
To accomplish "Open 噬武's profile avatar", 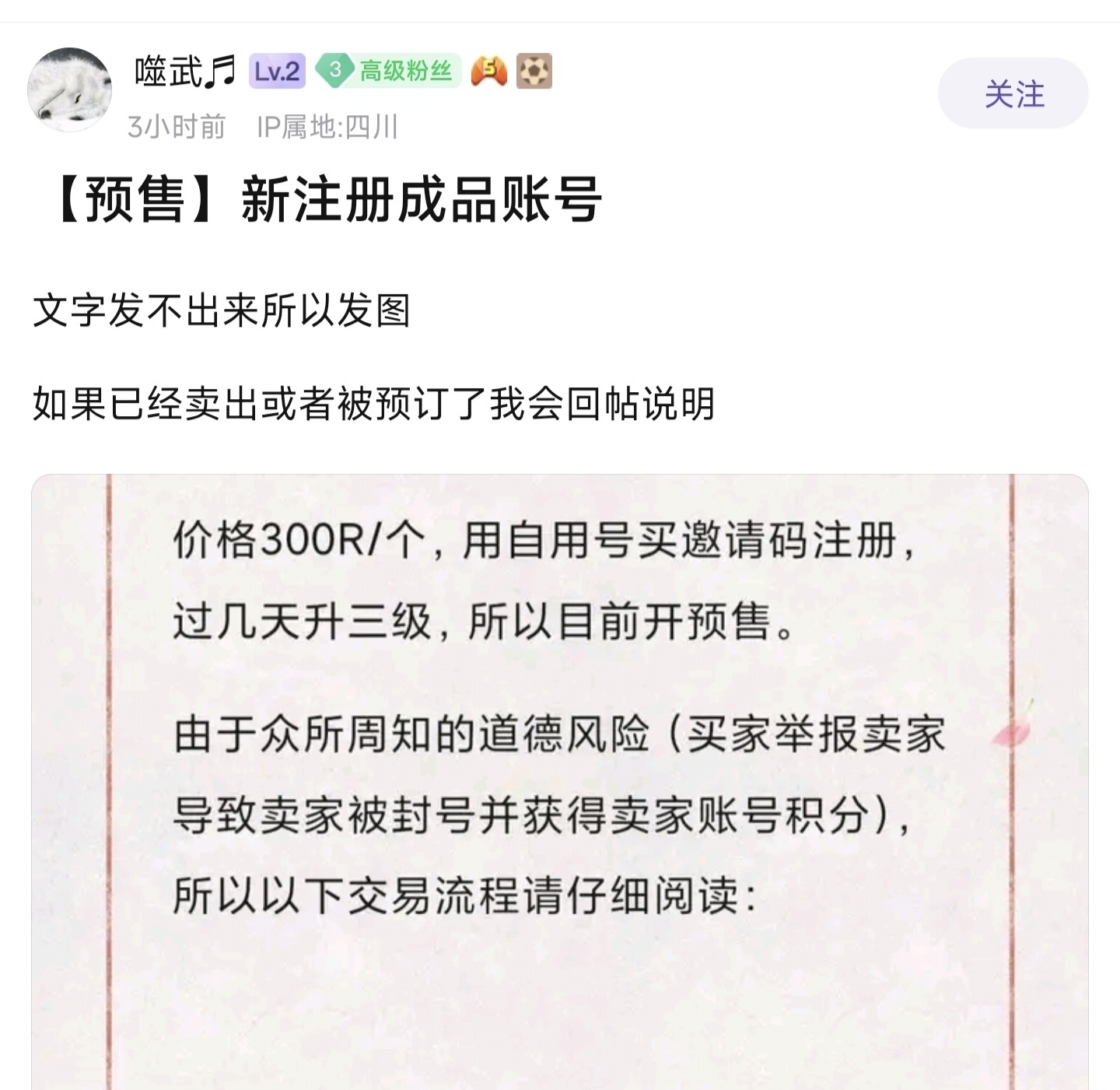I will pyautogui.click(x=69, y=89).
